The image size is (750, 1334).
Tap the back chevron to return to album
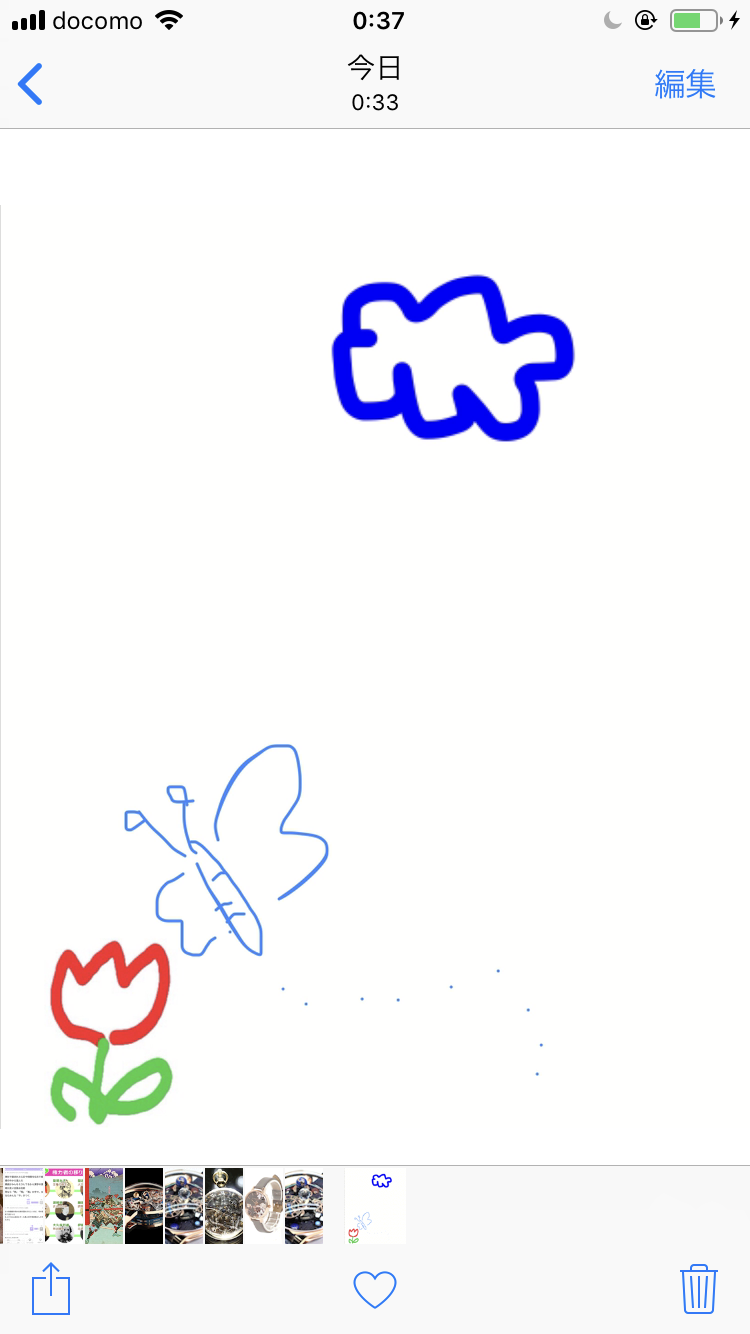[x=29, y=84]
